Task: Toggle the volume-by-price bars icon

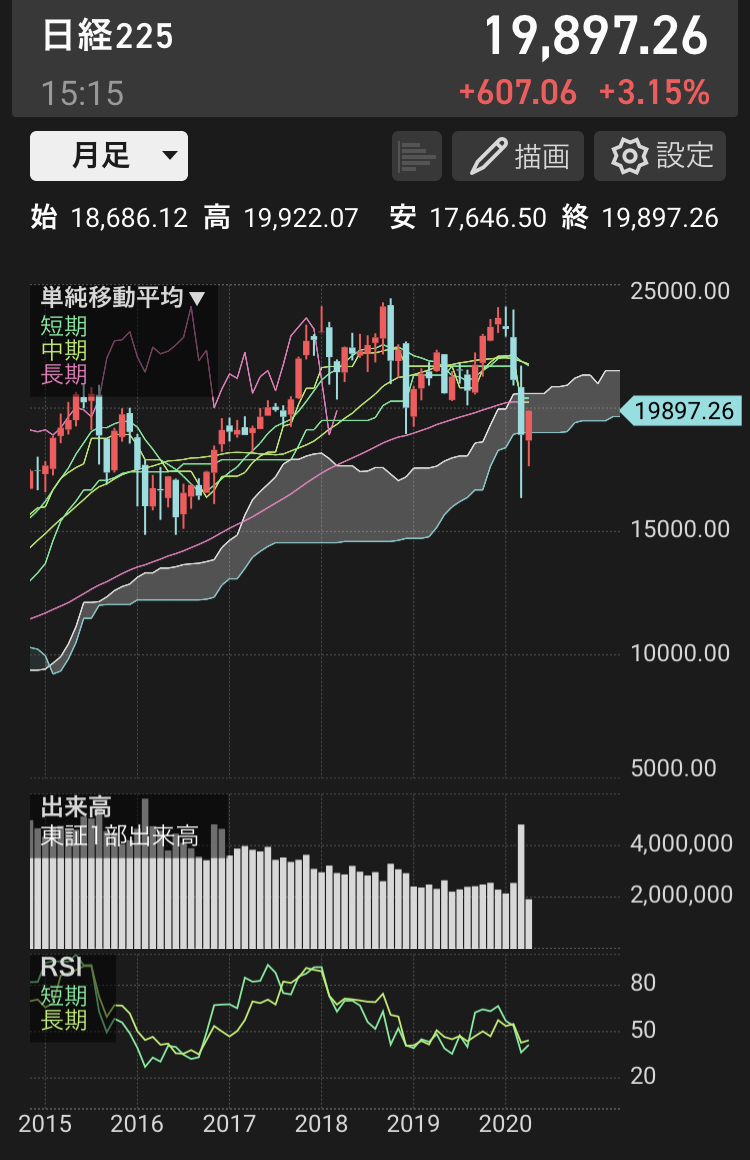Action: point(417,156)
